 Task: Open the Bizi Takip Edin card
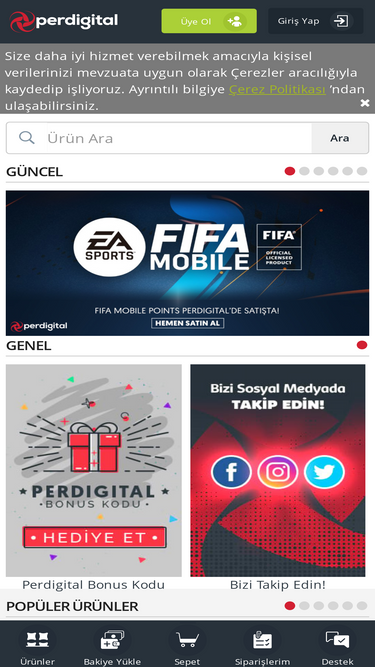[x=278, y=476]
